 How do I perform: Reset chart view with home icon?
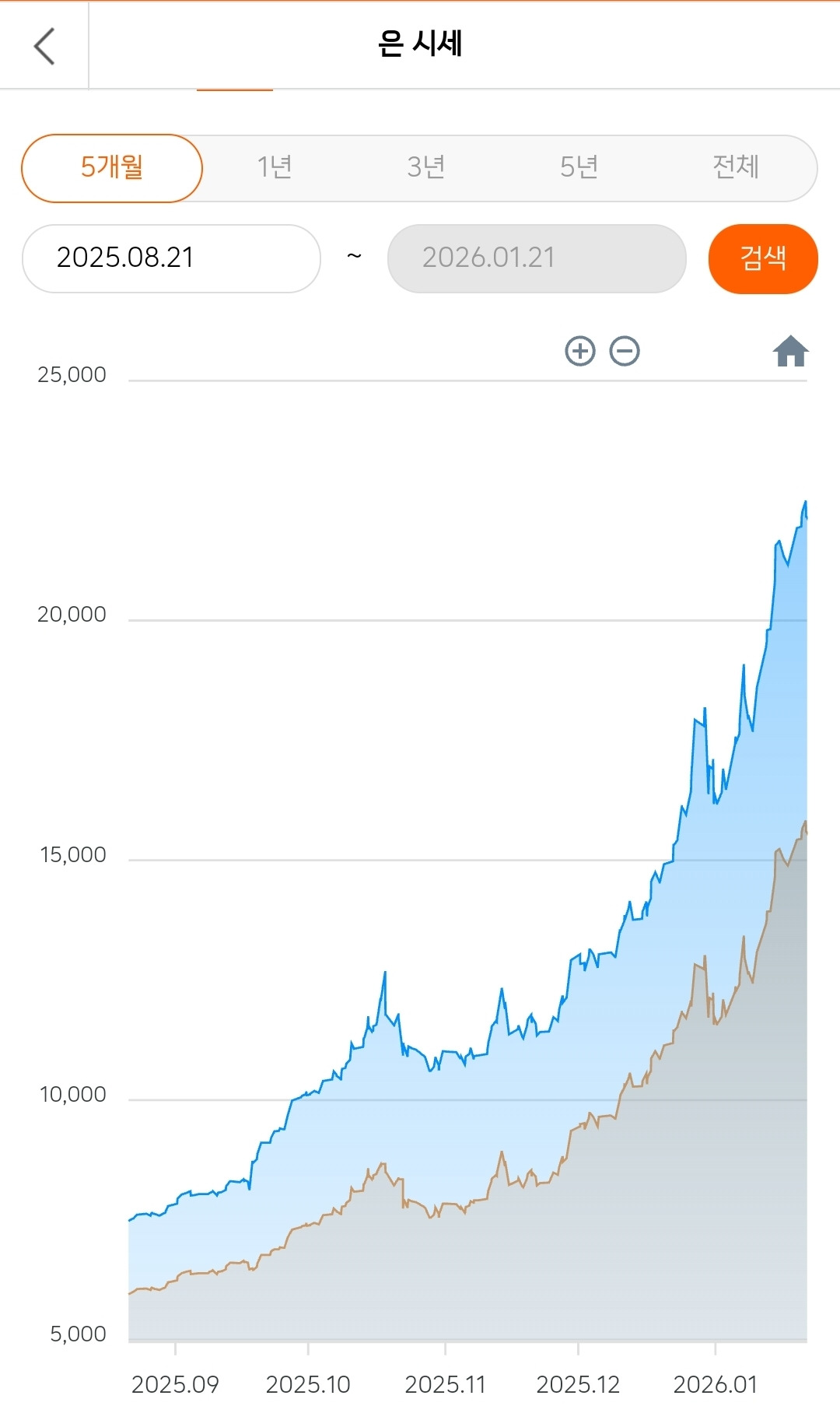[791, 351]
